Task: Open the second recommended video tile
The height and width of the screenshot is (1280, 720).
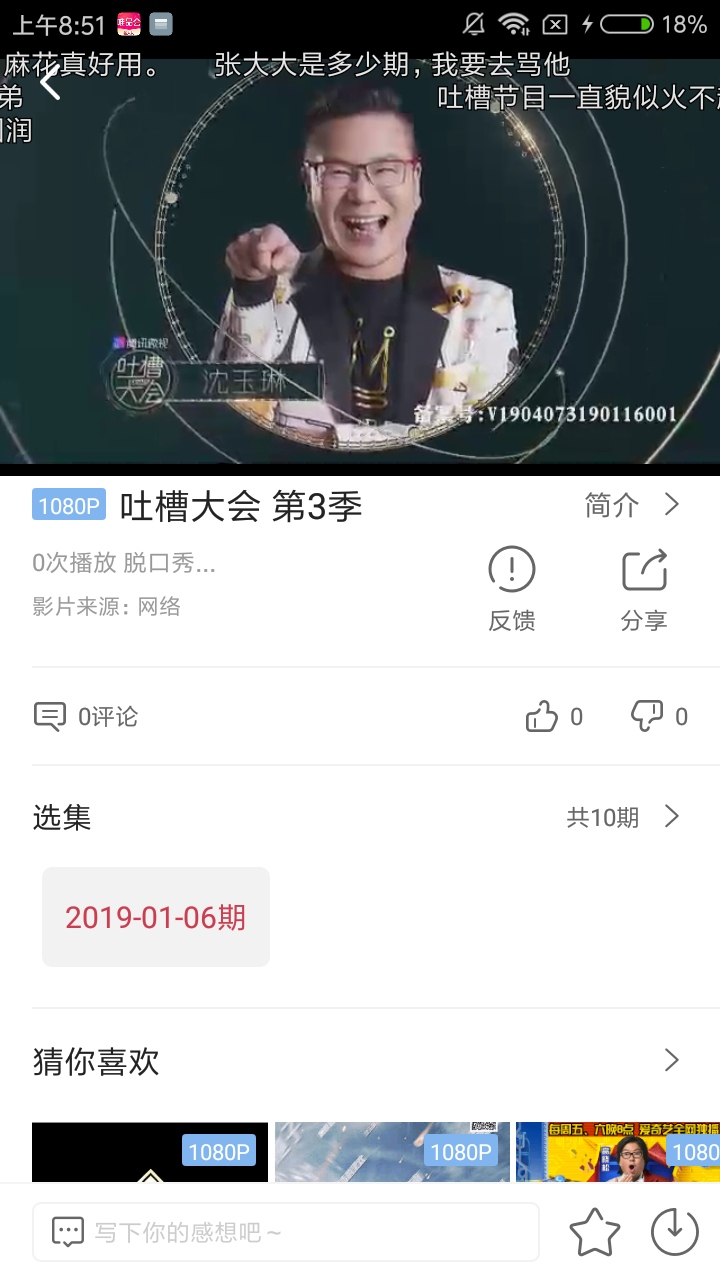Action: tap(392, 1152)
